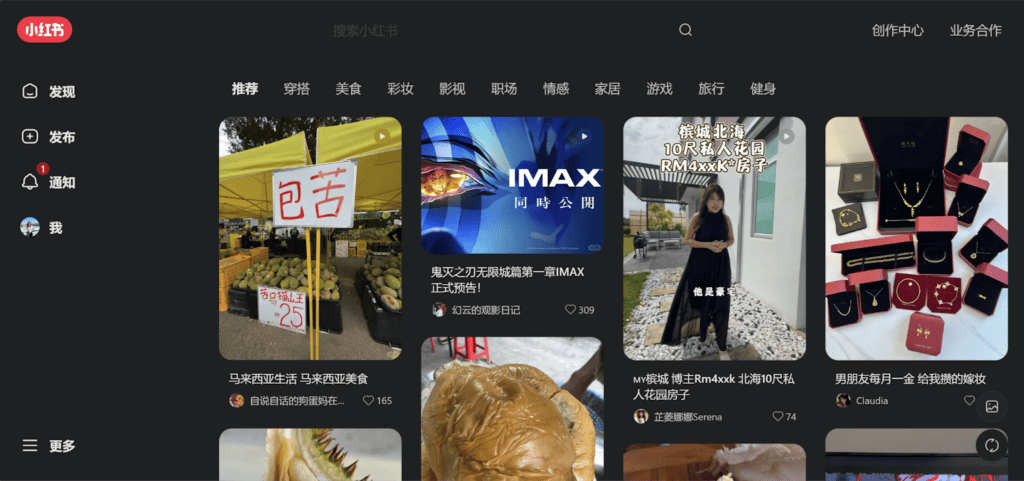Open the 搜索小红书 search field
The width and height of the screenshot is (1024, 481).
pyautogui.click(x=480, y=31)
